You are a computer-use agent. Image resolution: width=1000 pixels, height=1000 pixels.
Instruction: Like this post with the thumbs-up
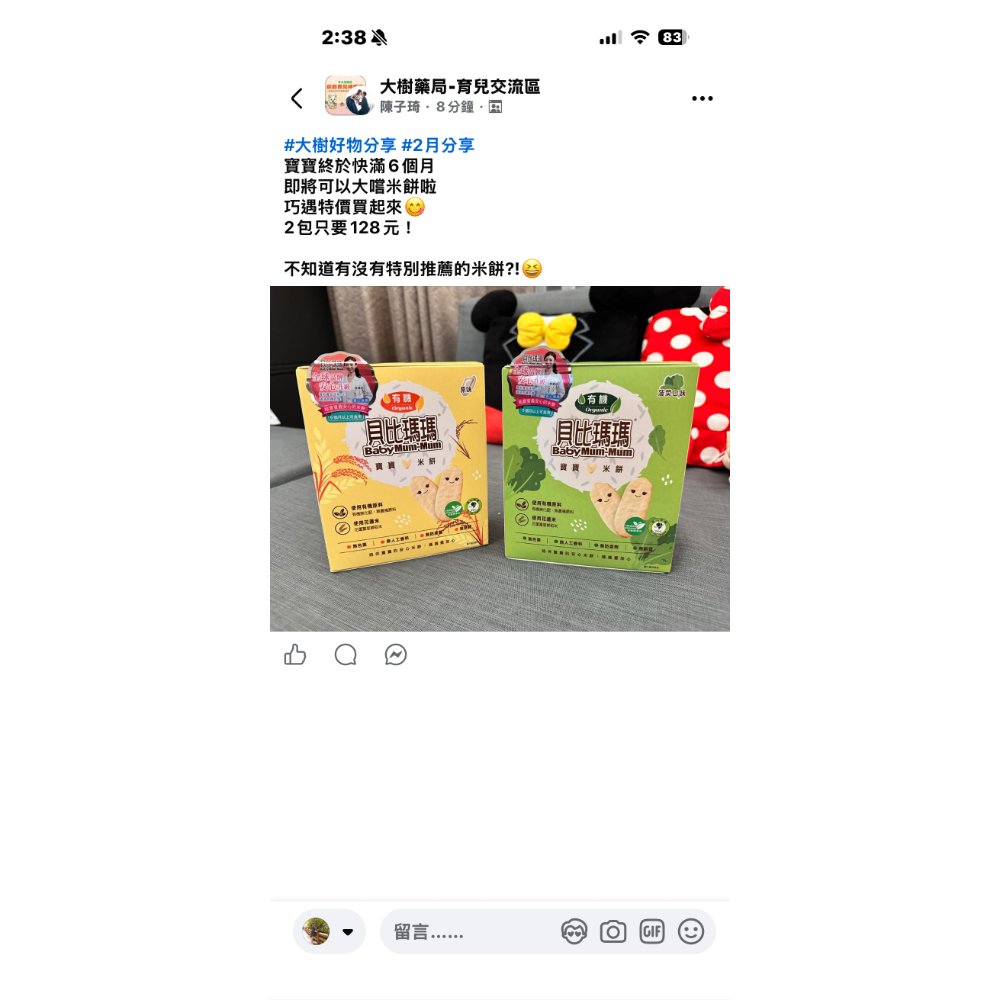point(295,655)
